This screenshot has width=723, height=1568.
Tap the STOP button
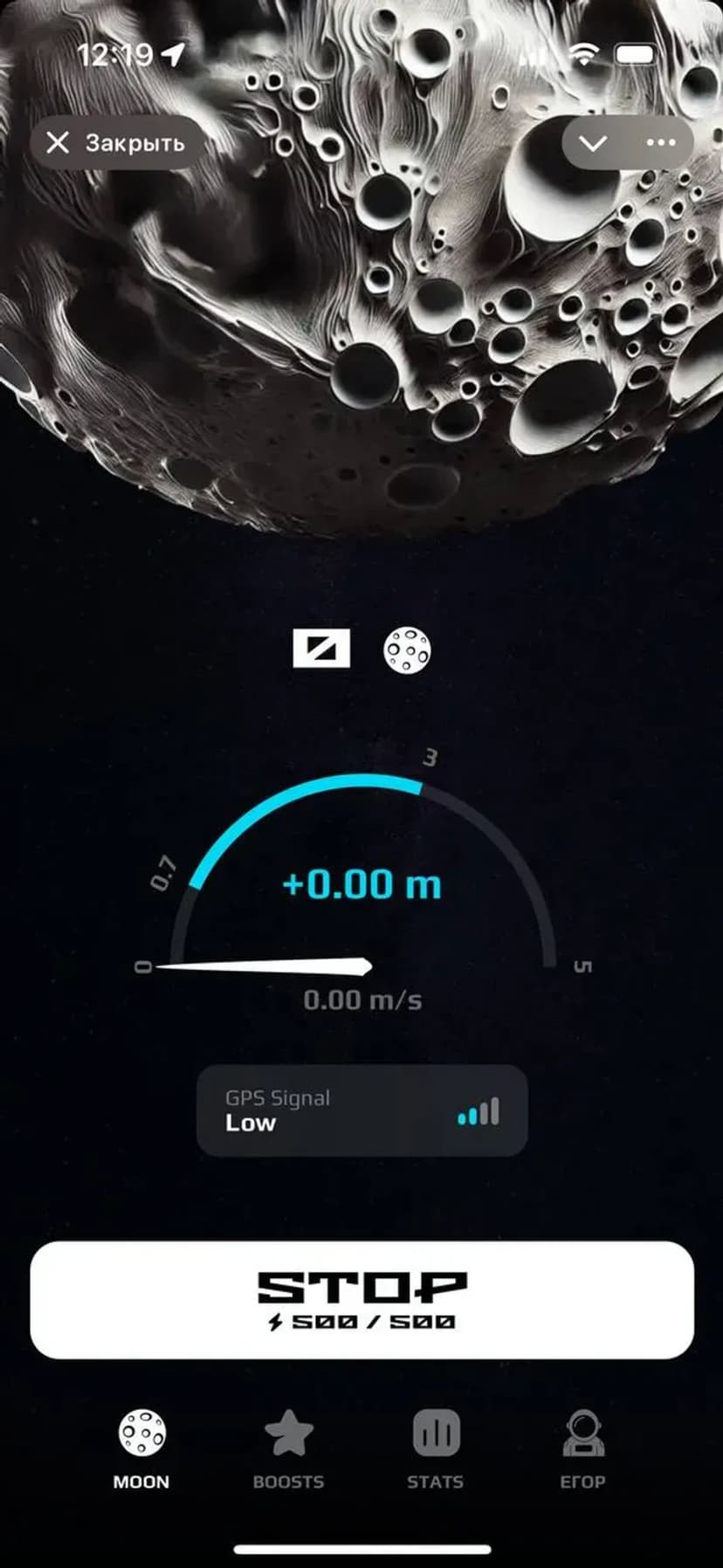(361, 1299)
